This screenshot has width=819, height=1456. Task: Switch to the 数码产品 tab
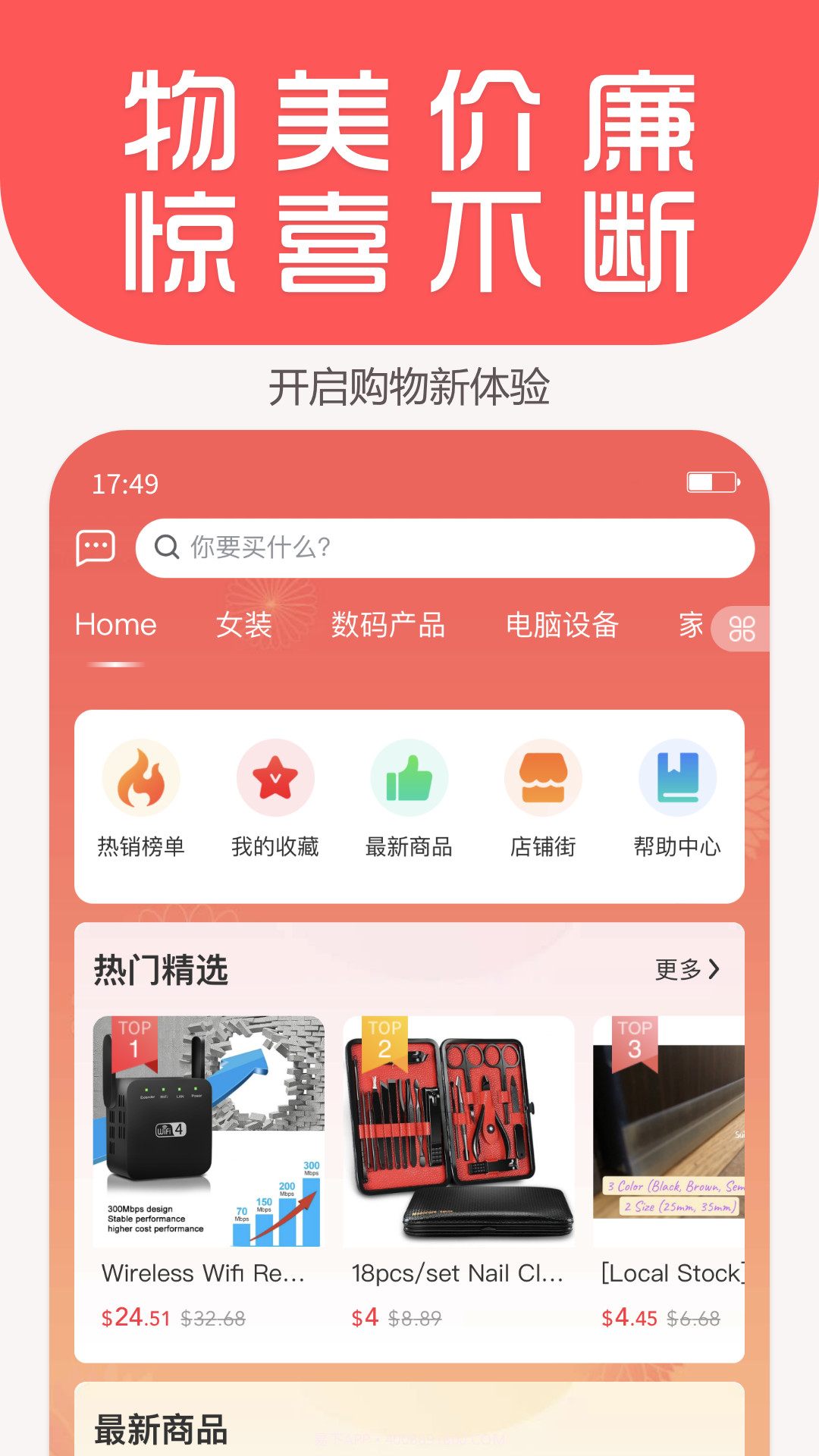tap(387, 626)
